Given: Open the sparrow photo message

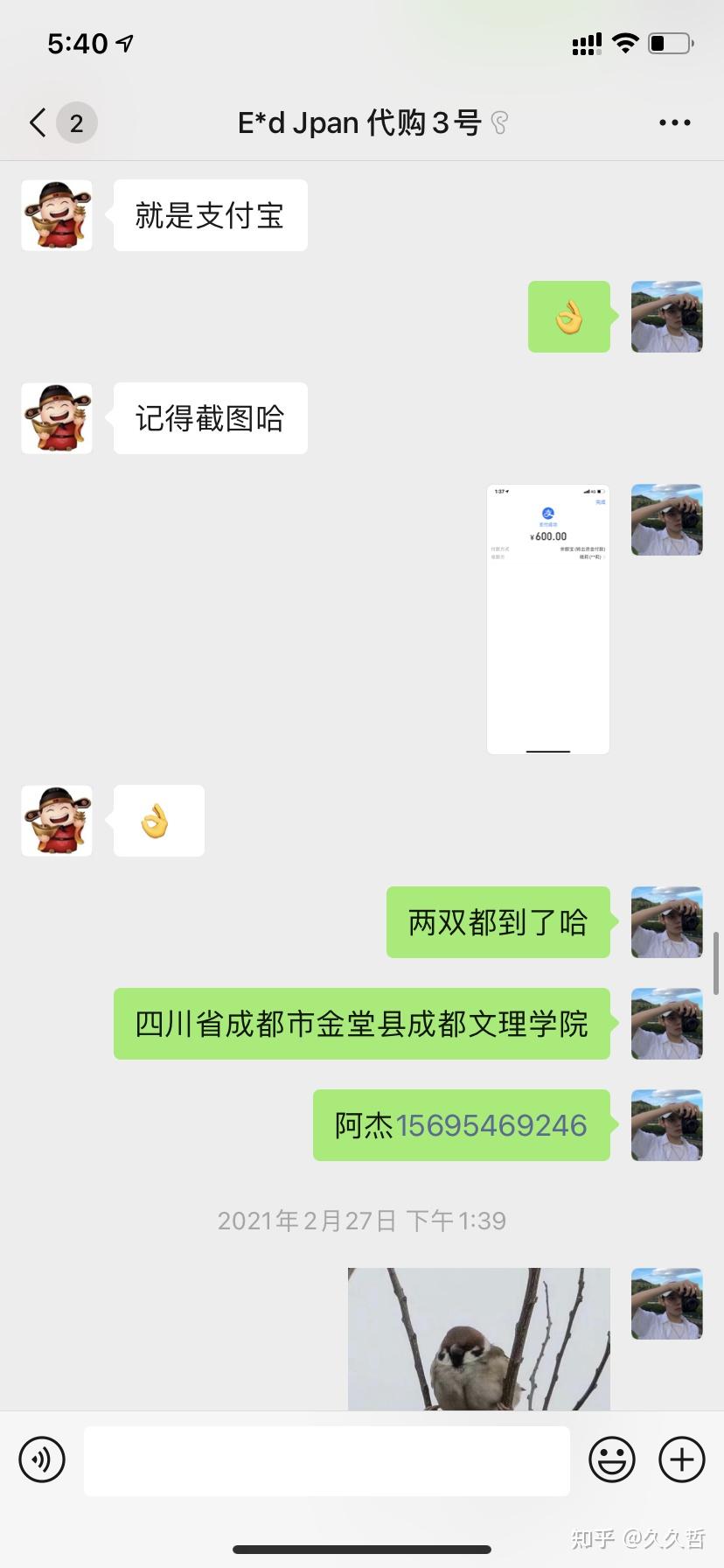Looking at the screenshot, I should (478, 1338).
